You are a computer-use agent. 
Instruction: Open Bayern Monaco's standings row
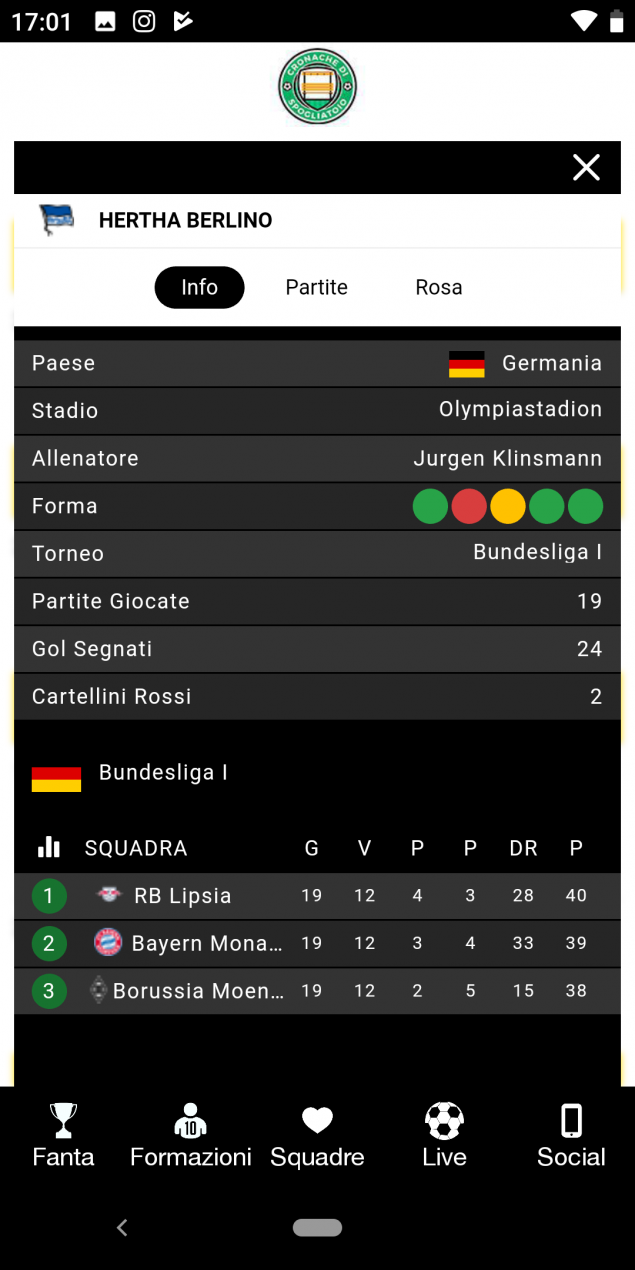pyautogui.click(x=317, y=943)
